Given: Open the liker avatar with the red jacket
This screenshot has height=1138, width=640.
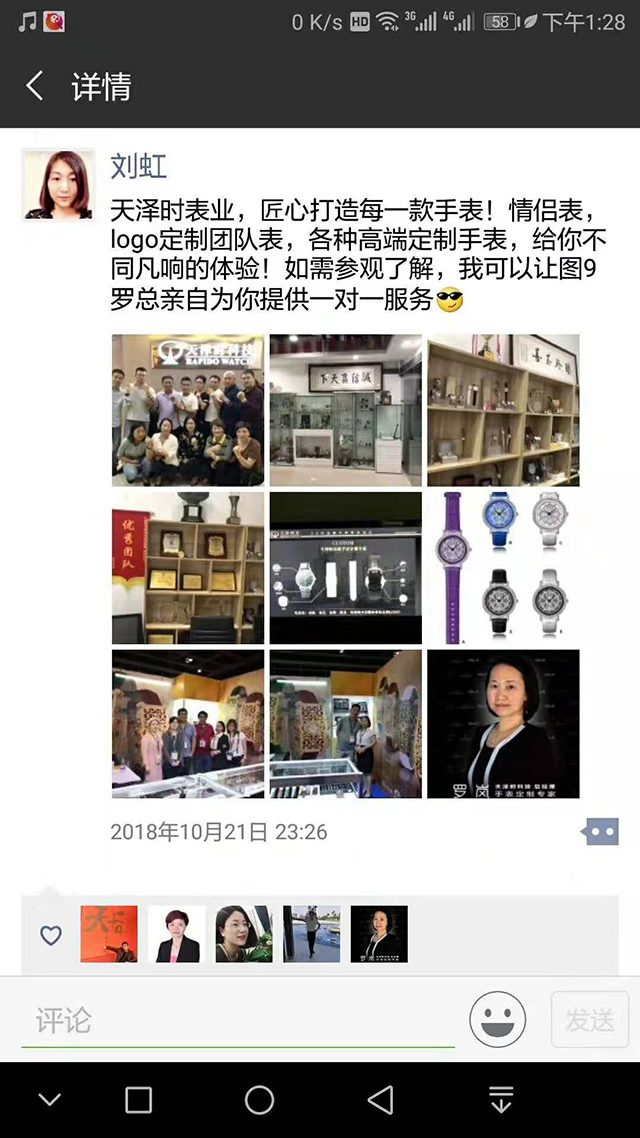Looking at the screenshot, I should coord(177,934).
